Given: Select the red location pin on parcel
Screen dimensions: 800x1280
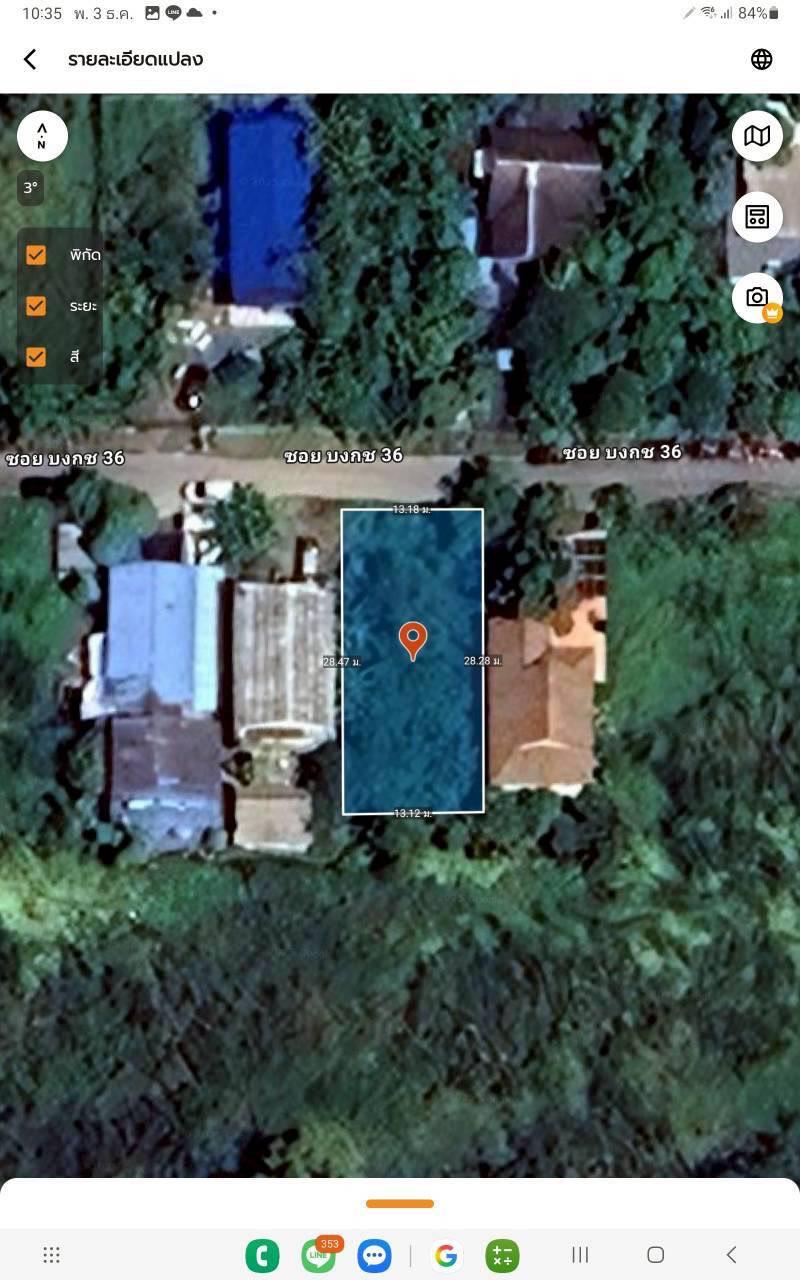Looking at the screenshot, I should point(412,638).
